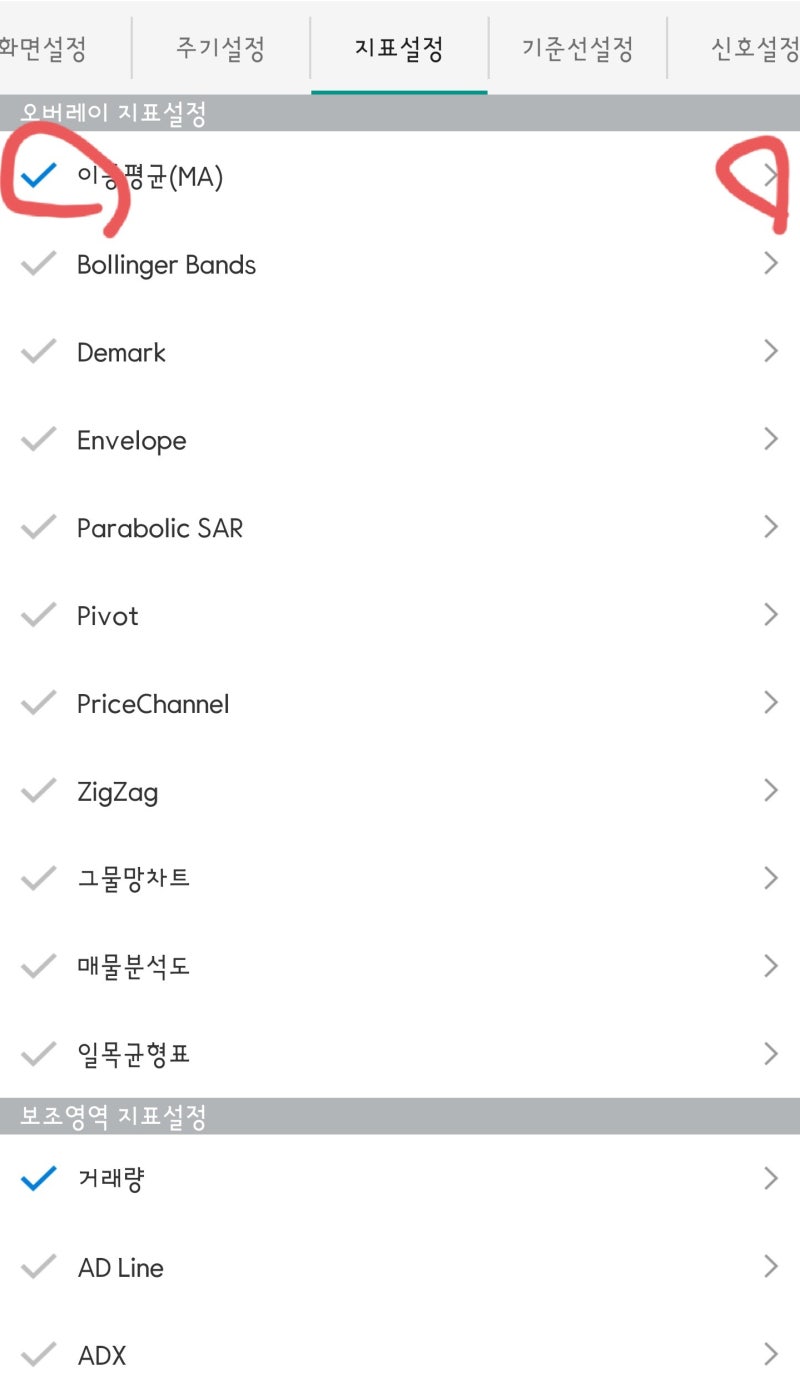Open 일목균형표 detail settings
Viewport: 800px width, 1397px height.
[770, 1053]
